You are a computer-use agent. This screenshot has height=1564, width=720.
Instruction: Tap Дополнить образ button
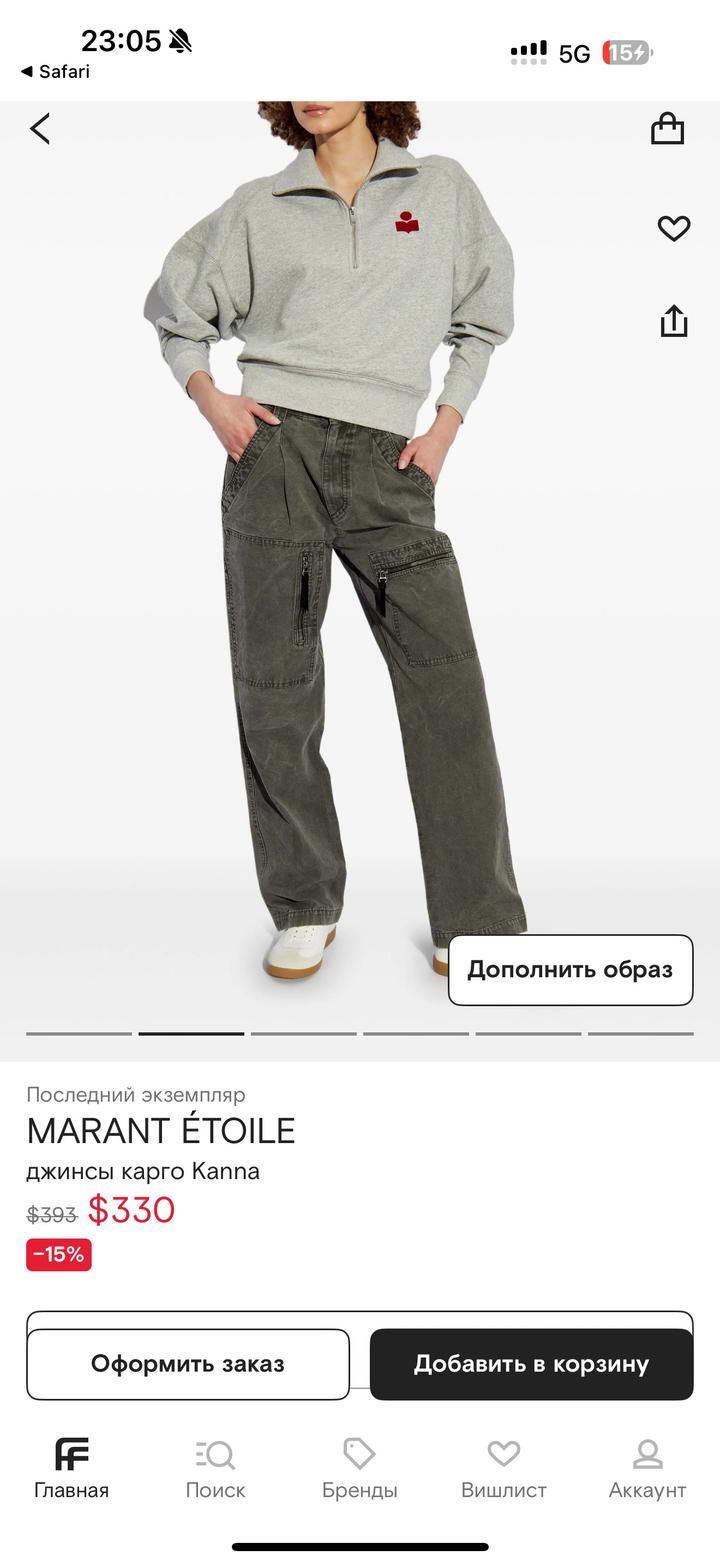pyautogui.click(x=570, y=969)
